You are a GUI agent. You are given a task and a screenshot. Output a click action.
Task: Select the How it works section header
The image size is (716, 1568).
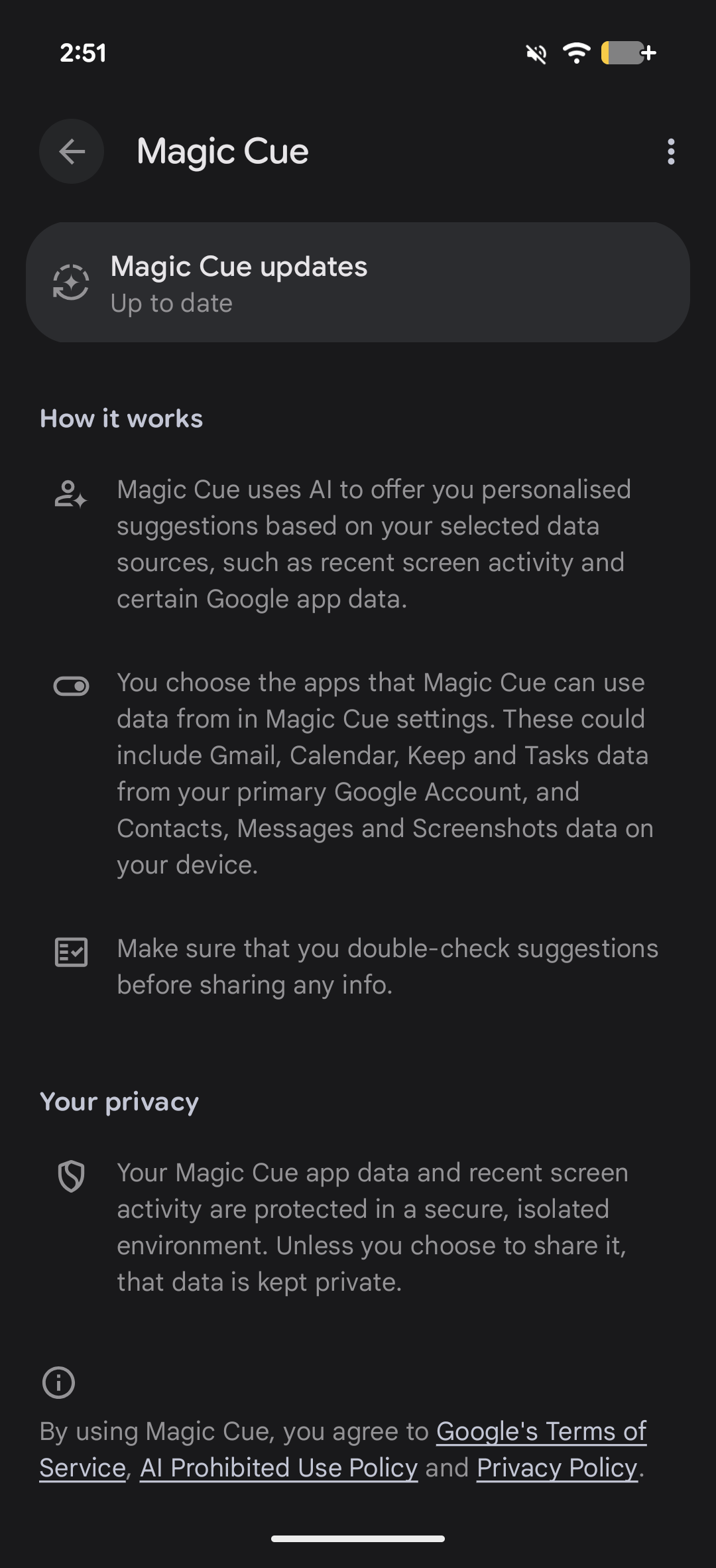(x=121, y=419)
